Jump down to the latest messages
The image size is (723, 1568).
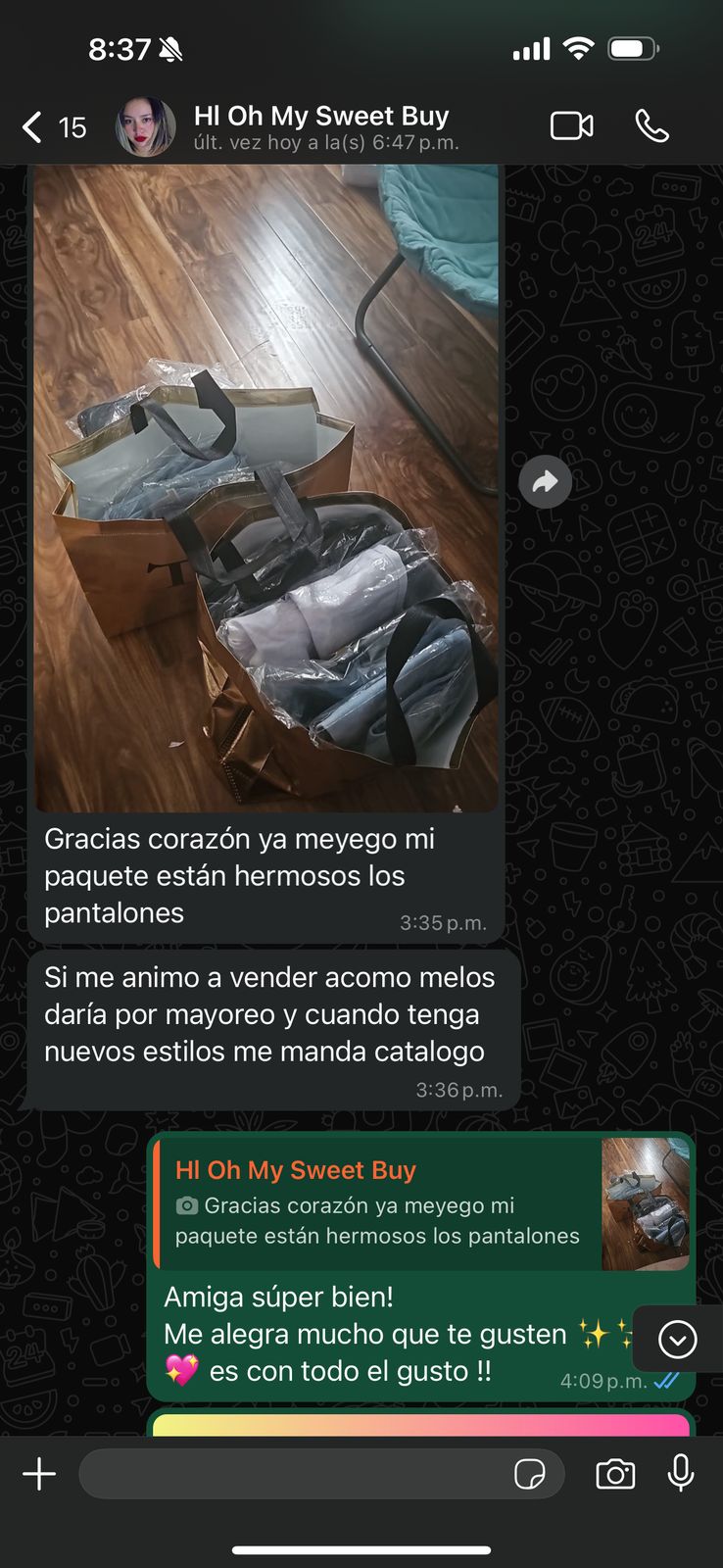[677, 1339]
